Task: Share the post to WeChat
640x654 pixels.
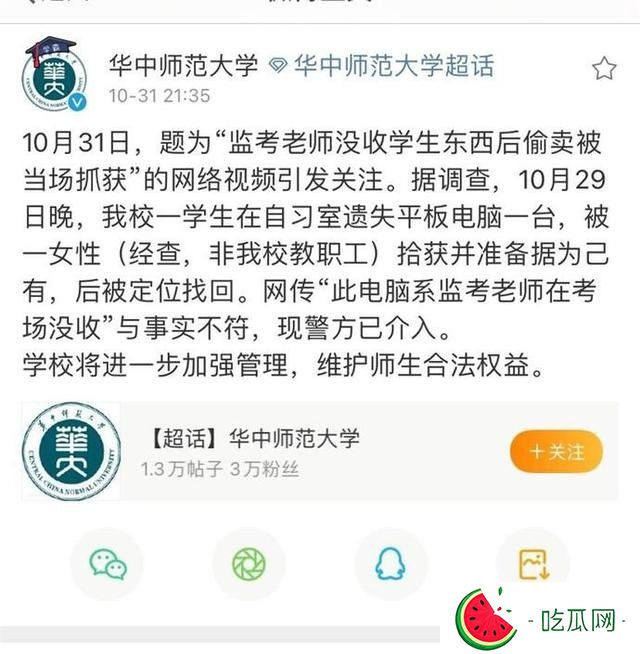Action: [107, 565]
